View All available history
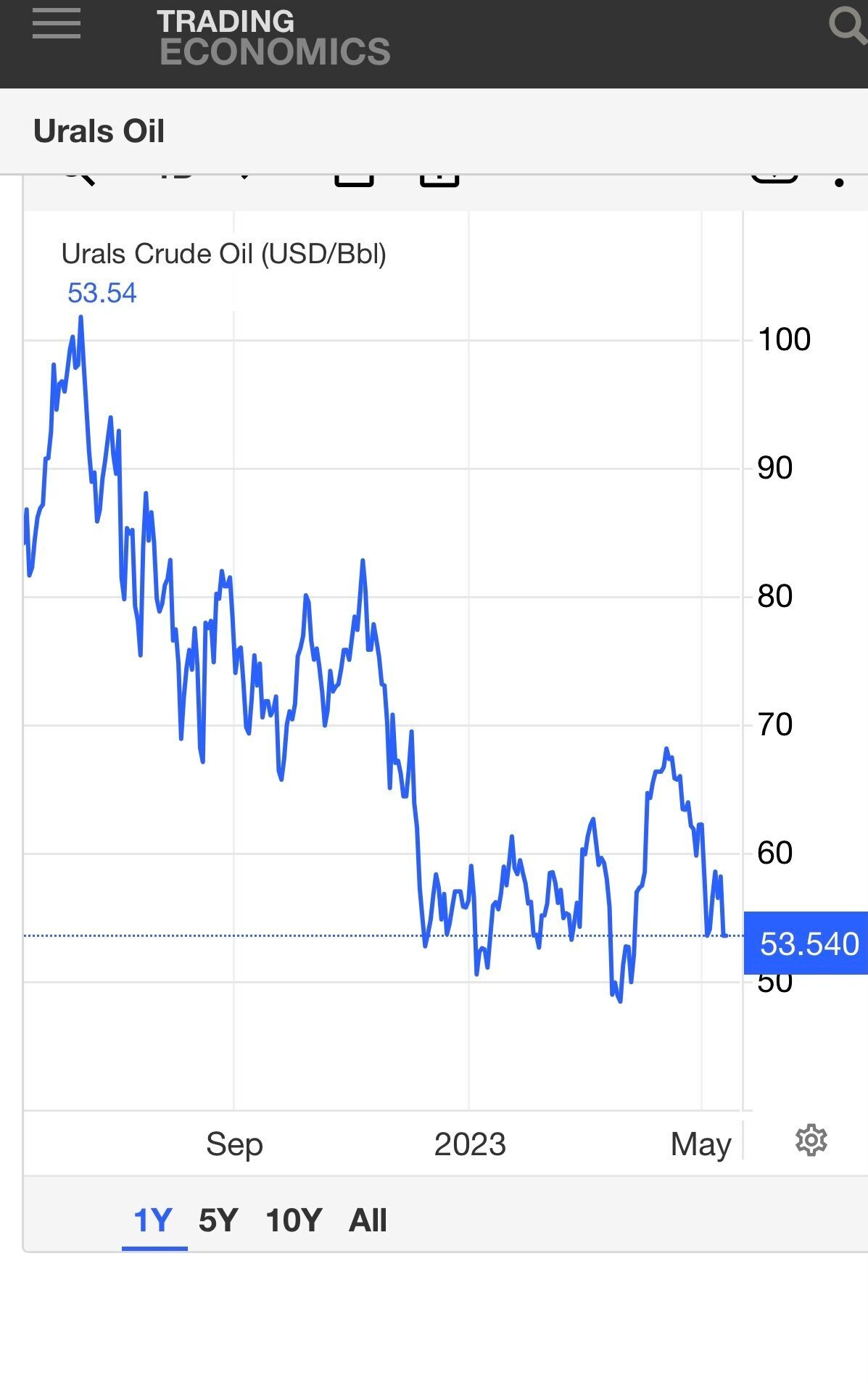The height and width of the screenshot is (1388, 868). 368,1220
